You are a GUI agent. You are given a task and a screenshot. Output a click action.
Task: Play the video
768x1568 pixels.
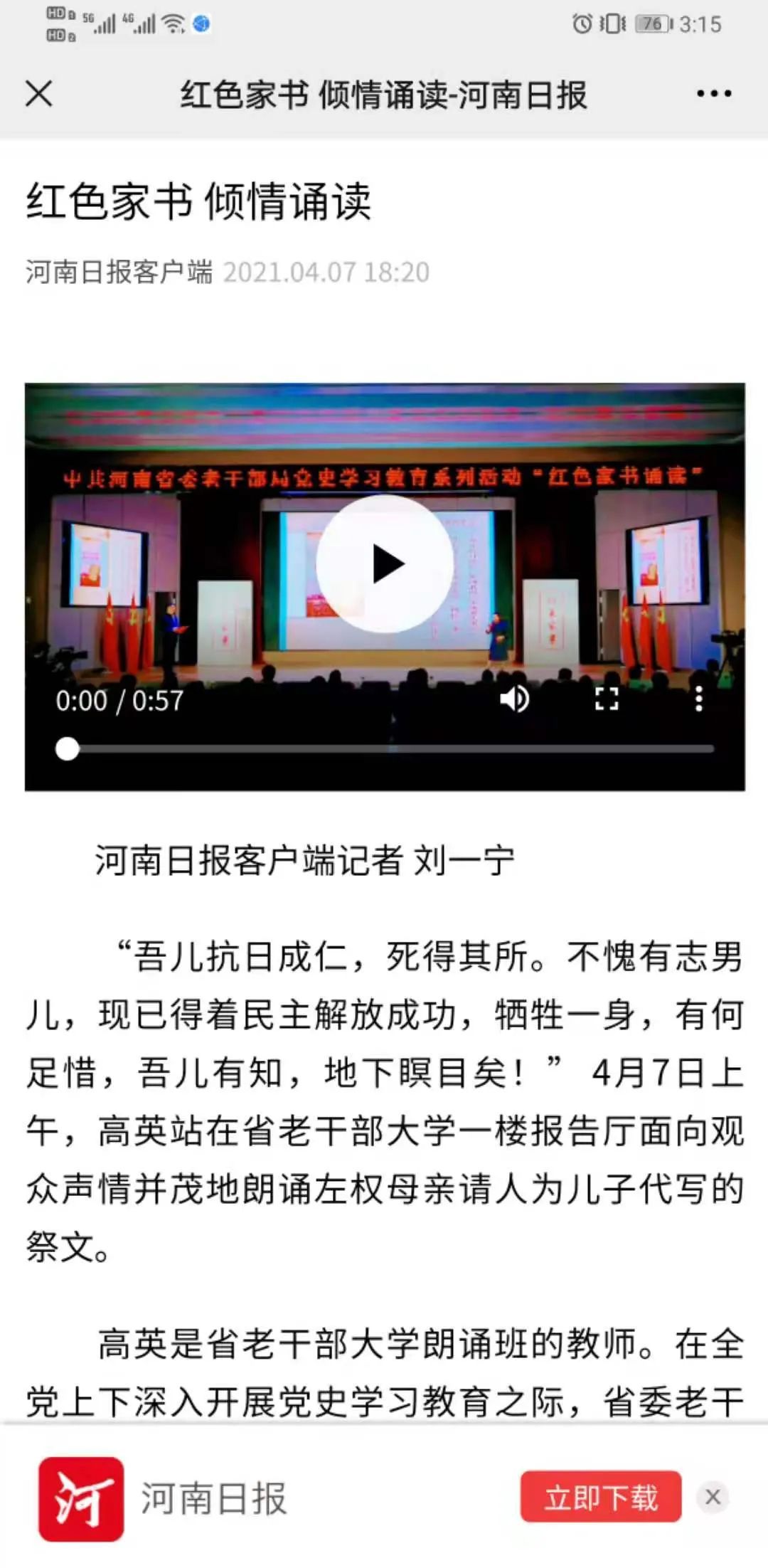point(385,563)
